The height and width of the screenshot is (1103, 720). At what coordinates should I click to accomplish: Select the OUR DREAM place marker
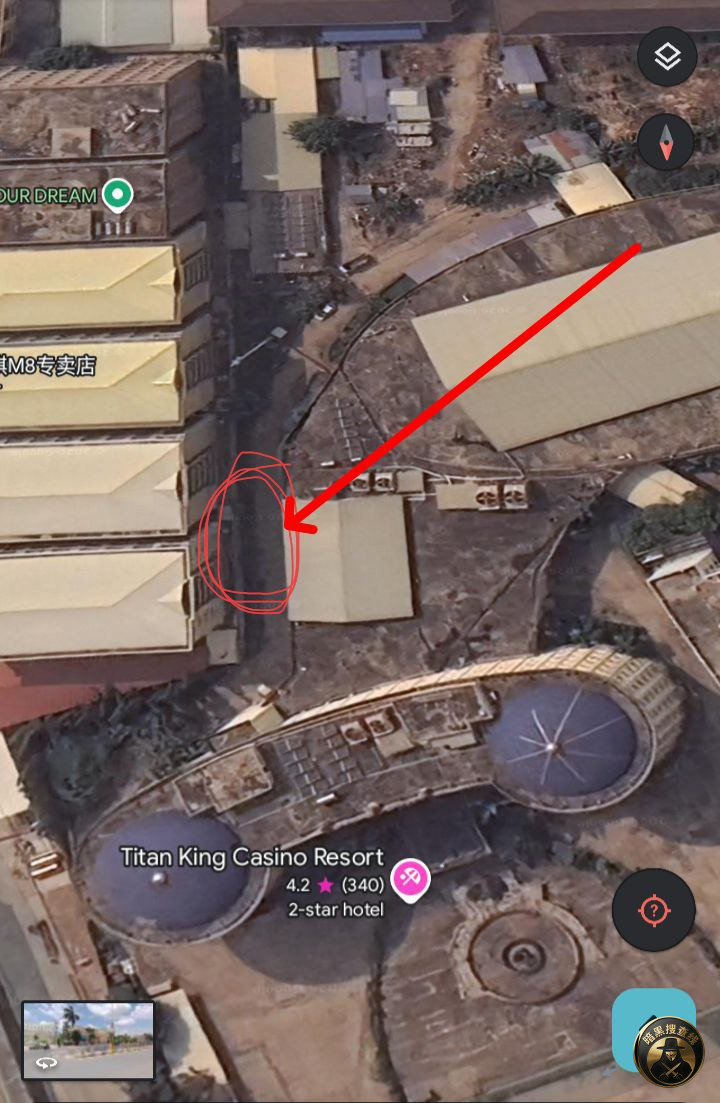click(118, 194)
